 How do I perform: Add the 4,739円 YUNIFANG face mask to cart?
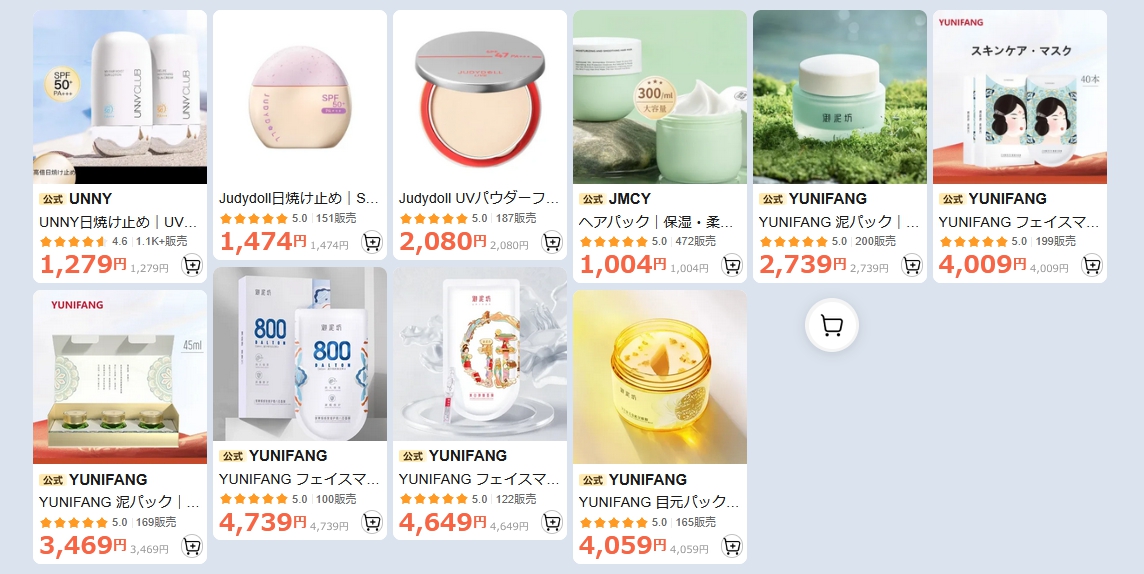coord(372,522)
